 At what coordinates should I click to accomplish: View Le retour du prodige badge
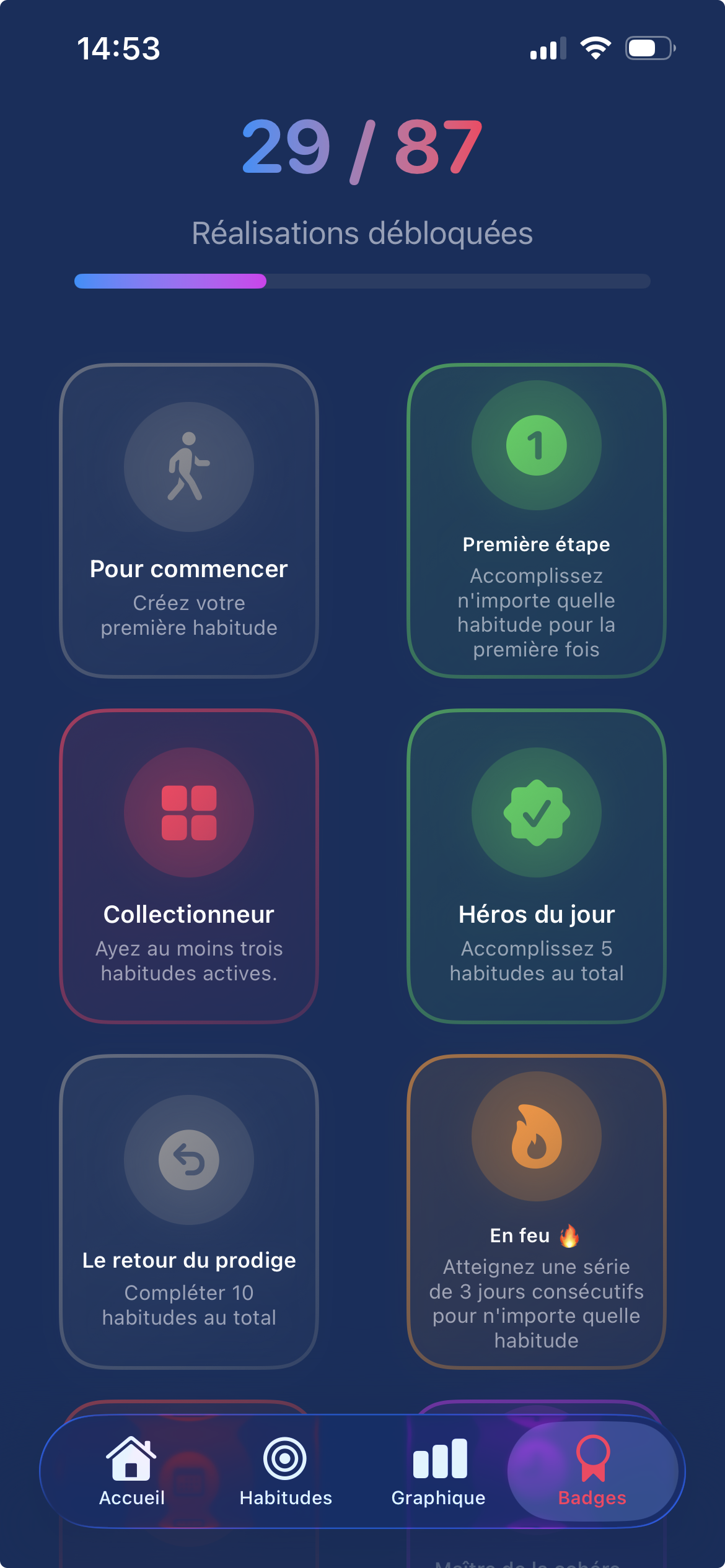189,1211
